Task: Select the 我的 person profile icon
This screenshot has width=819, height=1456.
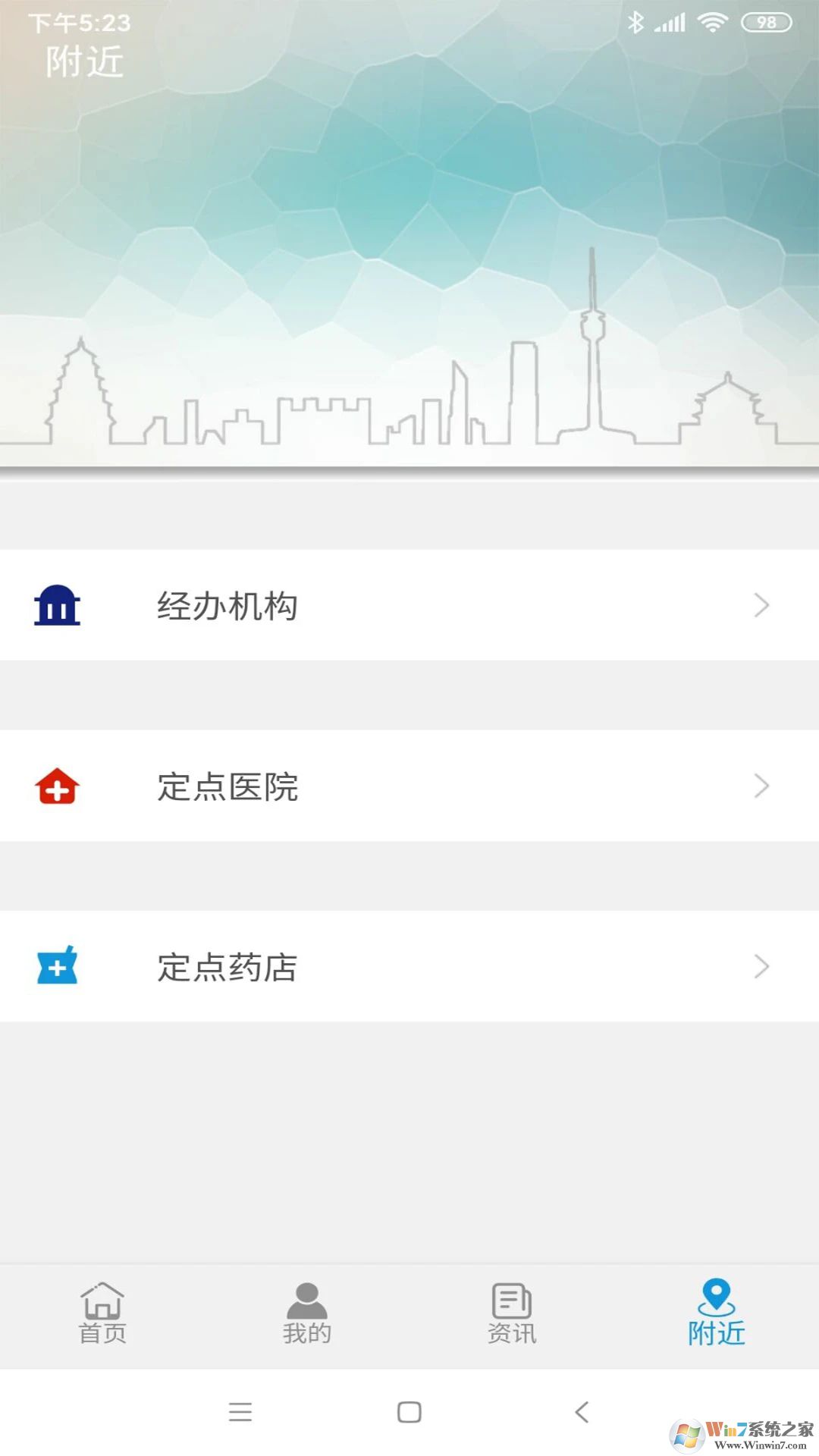Action: click(306, 1298)
